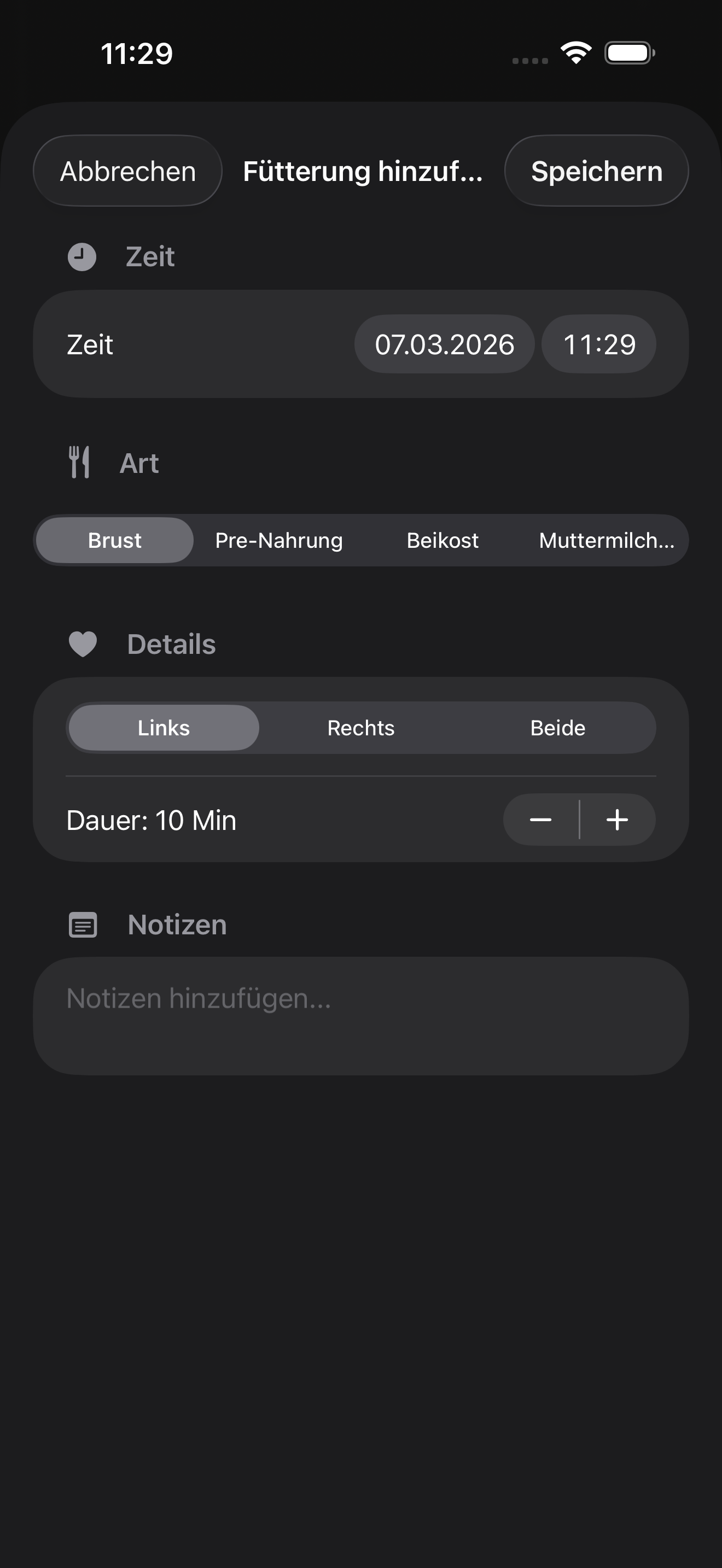Decrease duration with the minus icon
Image resolution: width=722 pixels, height=1568 pixels.
tap(540, 820)
